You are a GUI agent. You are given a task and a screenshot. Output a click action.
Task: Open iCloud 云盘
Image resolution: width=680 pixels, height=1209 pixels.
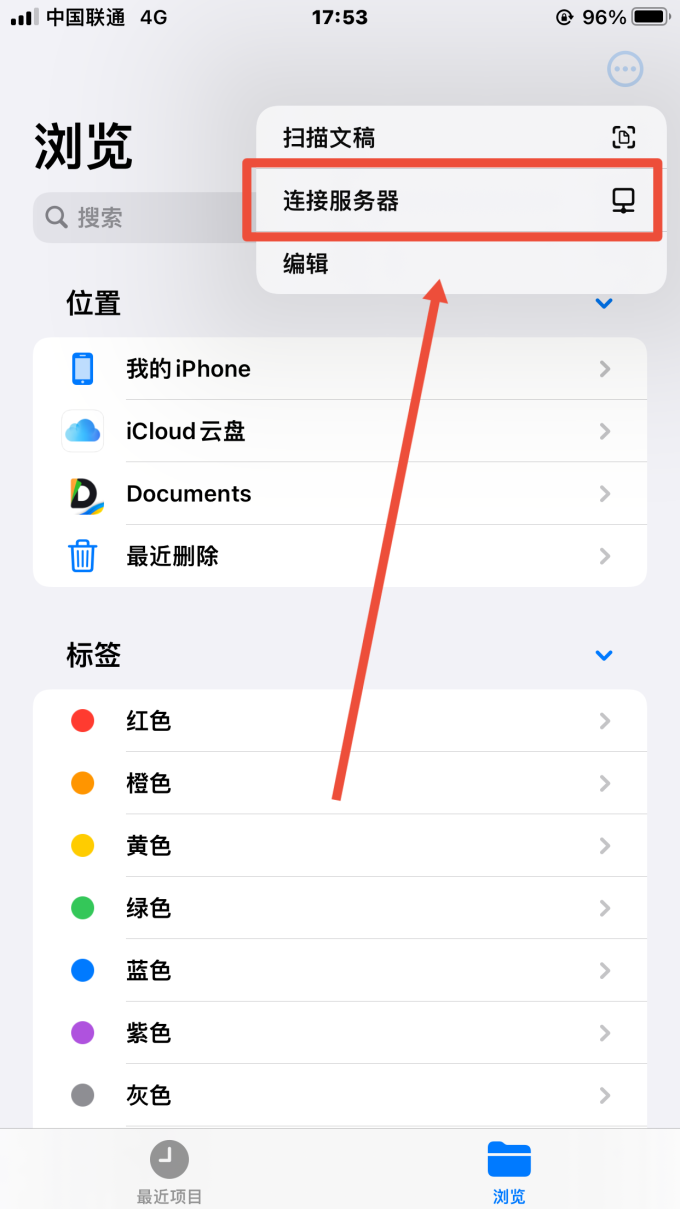tap(340, 431)
